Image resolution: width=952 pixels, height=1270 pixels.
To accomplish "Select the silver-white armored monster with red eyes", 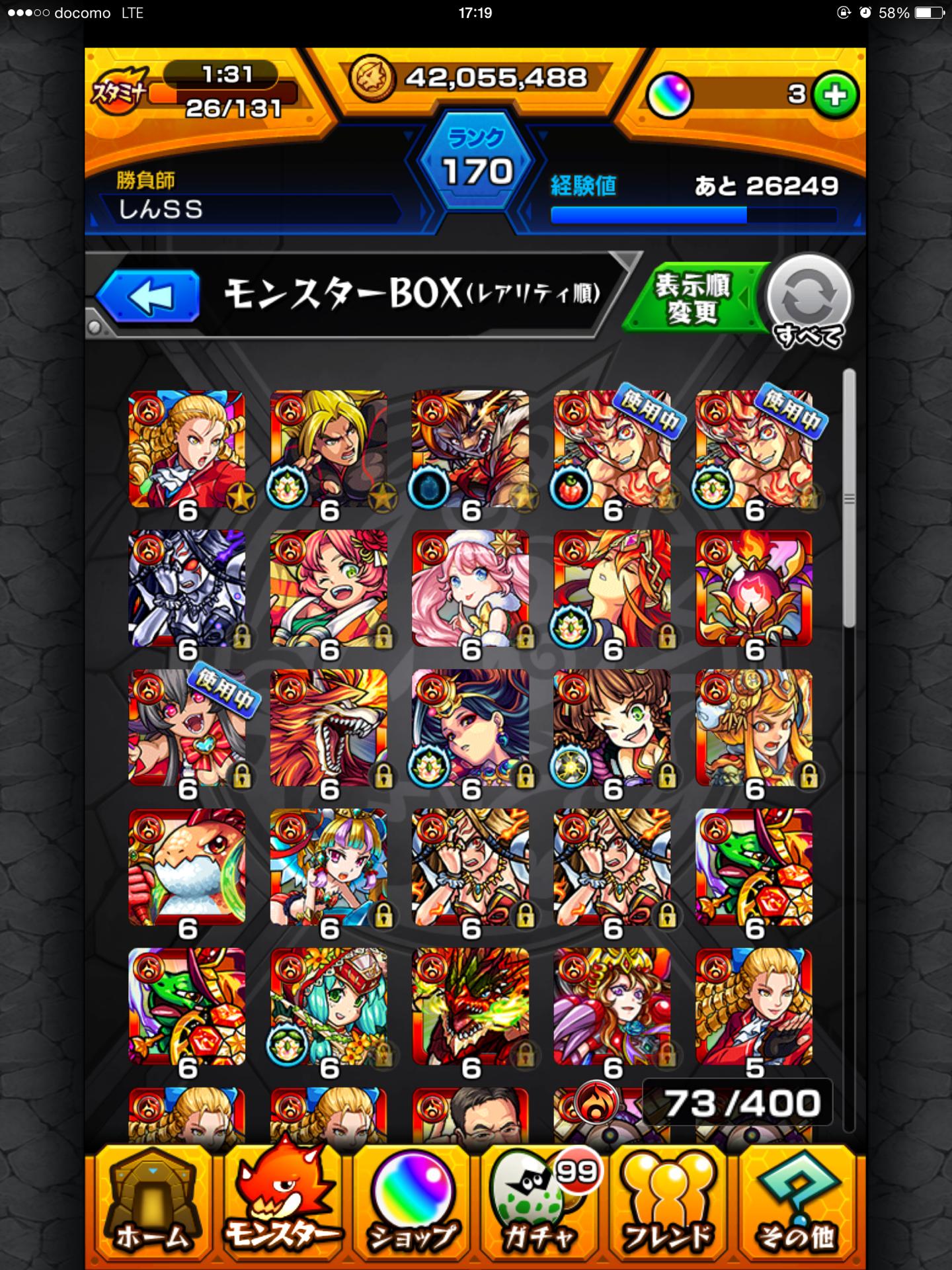I will (186, 588).
